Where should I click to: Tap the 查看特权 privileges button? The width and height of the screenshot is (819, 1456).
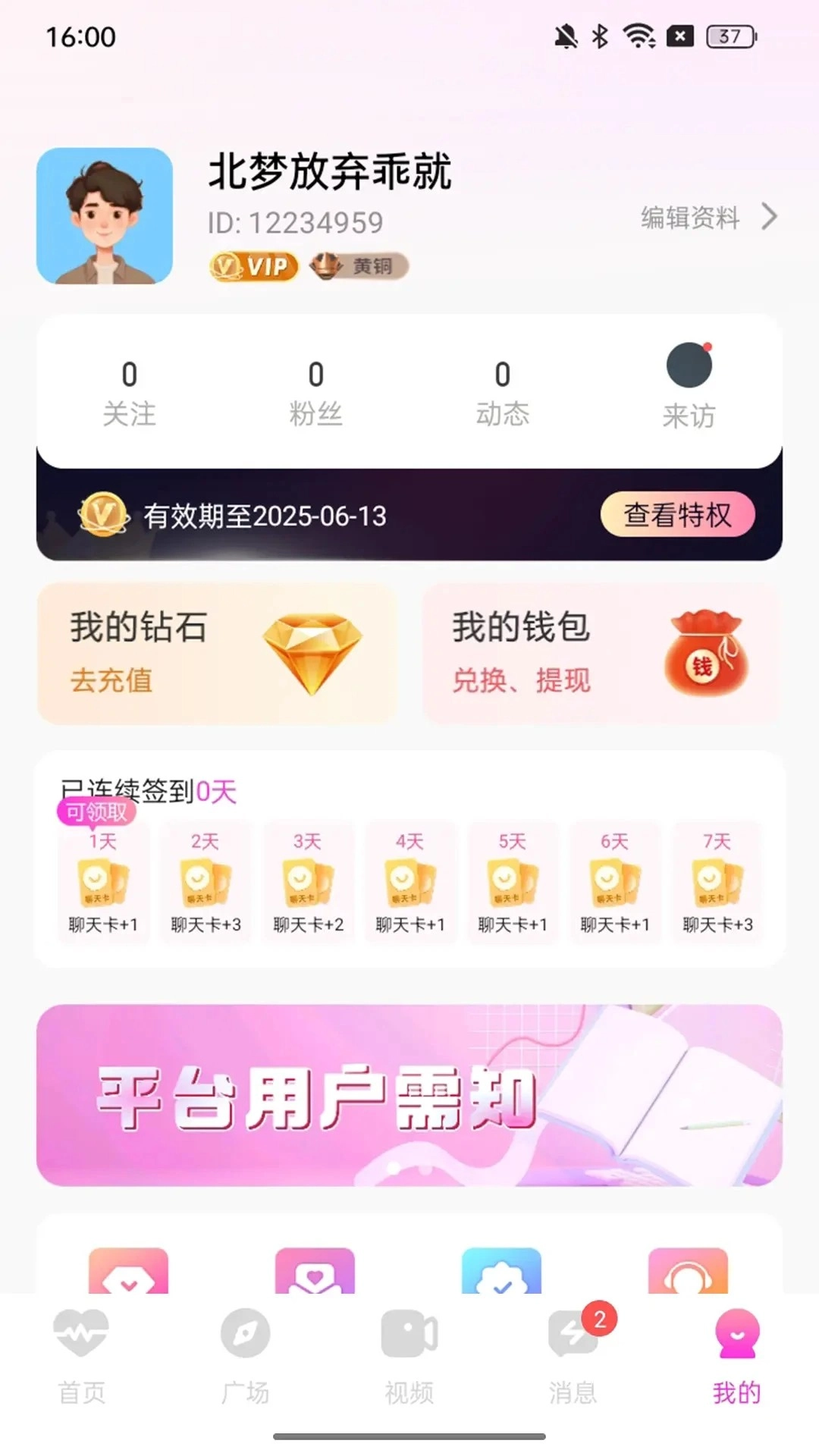pyautogui.click(x=677, y=514)
